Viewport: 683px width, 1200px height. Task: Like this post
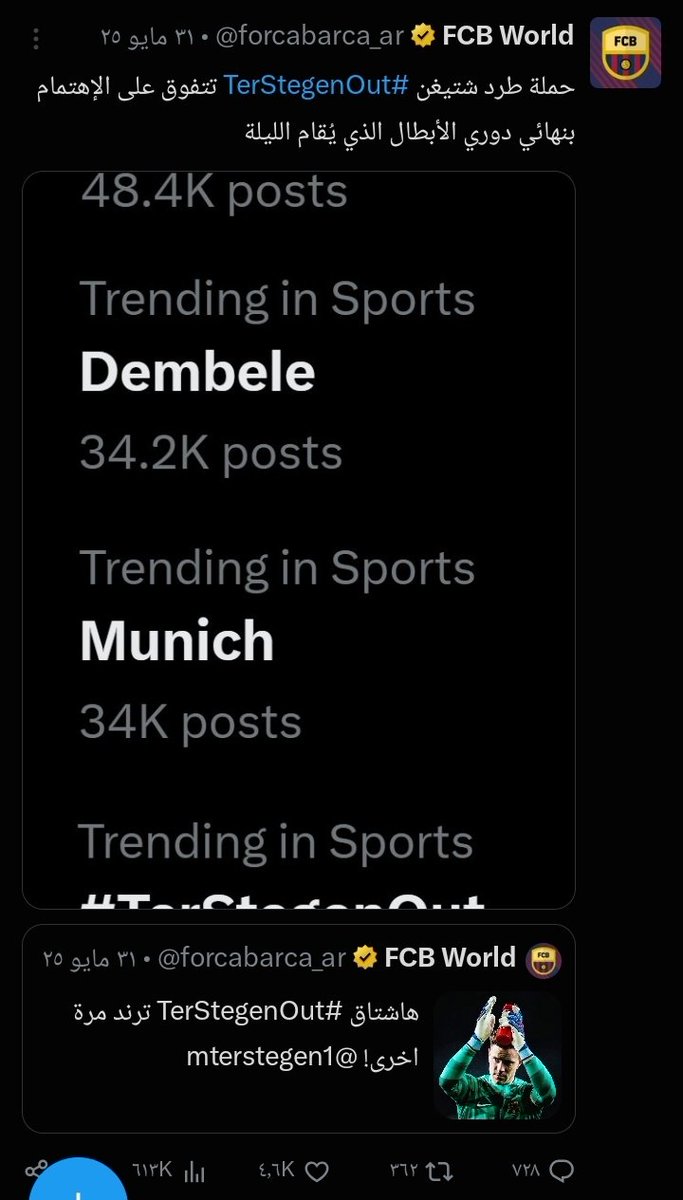317,1169
